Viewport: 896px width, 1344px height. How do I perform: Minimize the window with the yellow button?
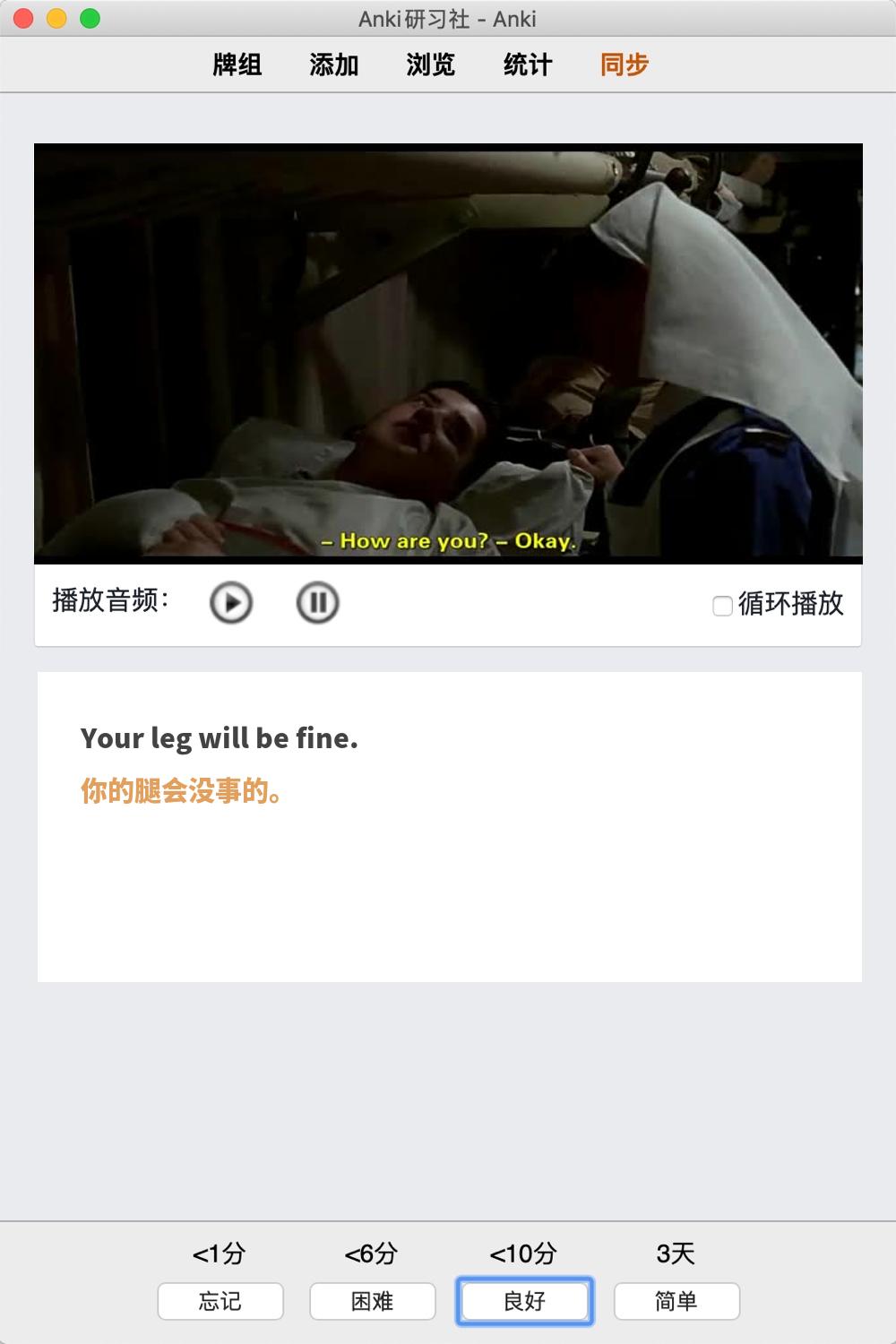57,18
